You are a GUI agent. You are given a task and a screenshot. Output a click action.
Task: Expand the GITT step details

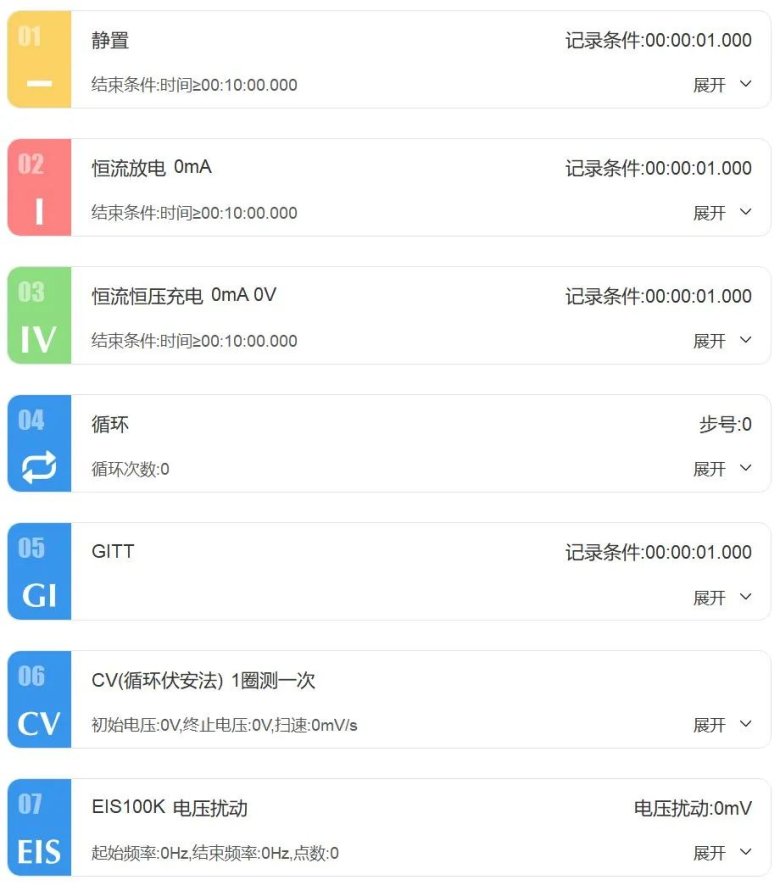pyautogui.click(x=722, y=597)
